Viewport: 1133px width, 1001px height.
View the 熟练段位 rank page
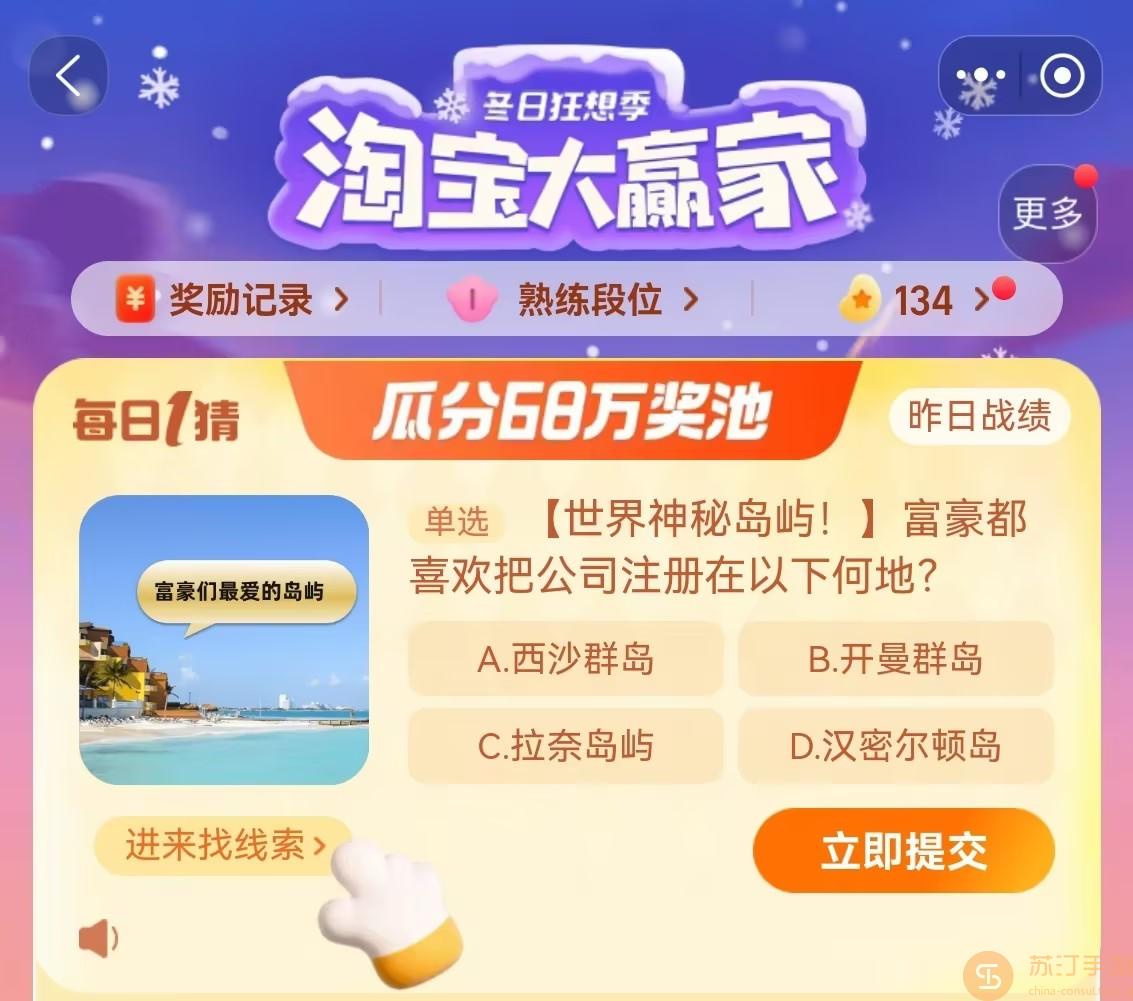point(573,299)
